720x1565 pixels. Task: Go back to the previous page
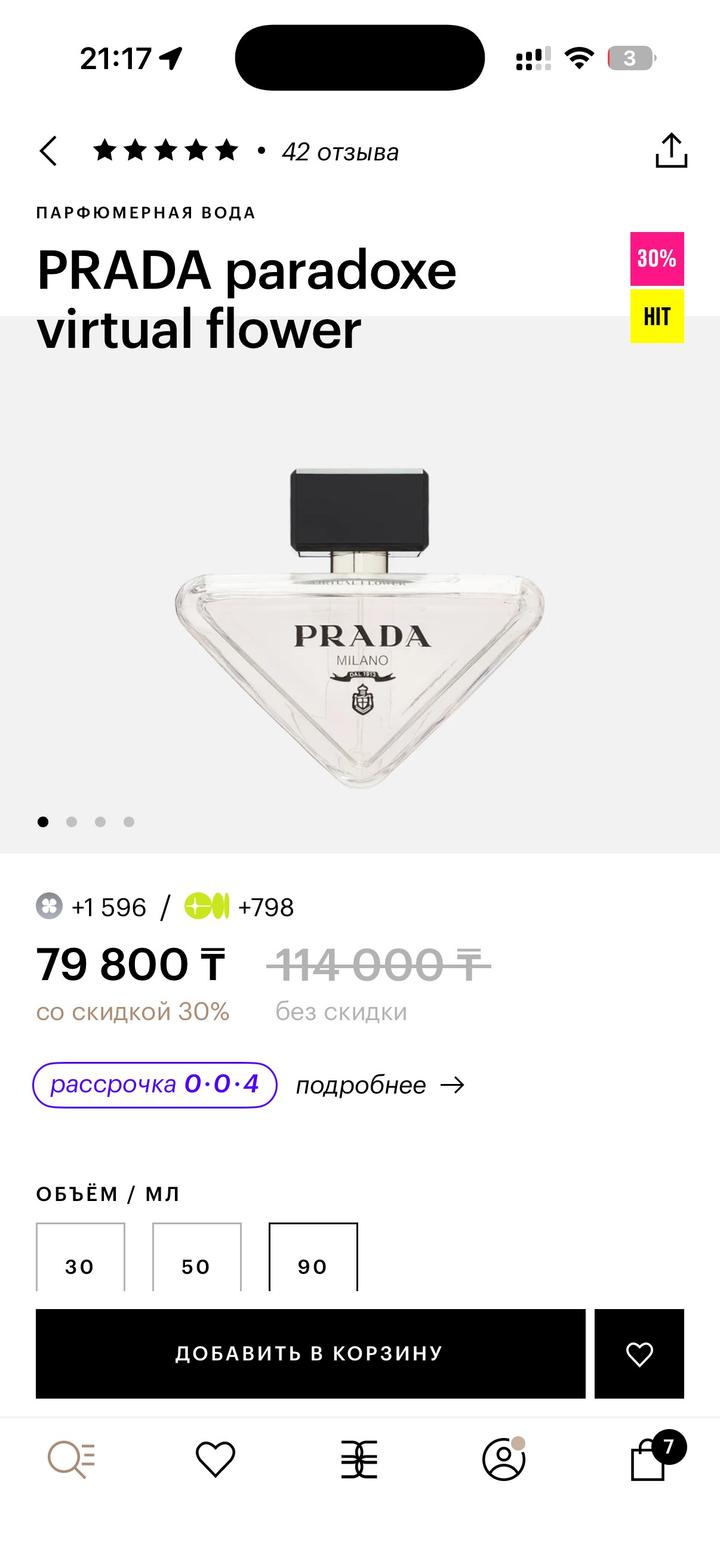[x=48, y=151]
